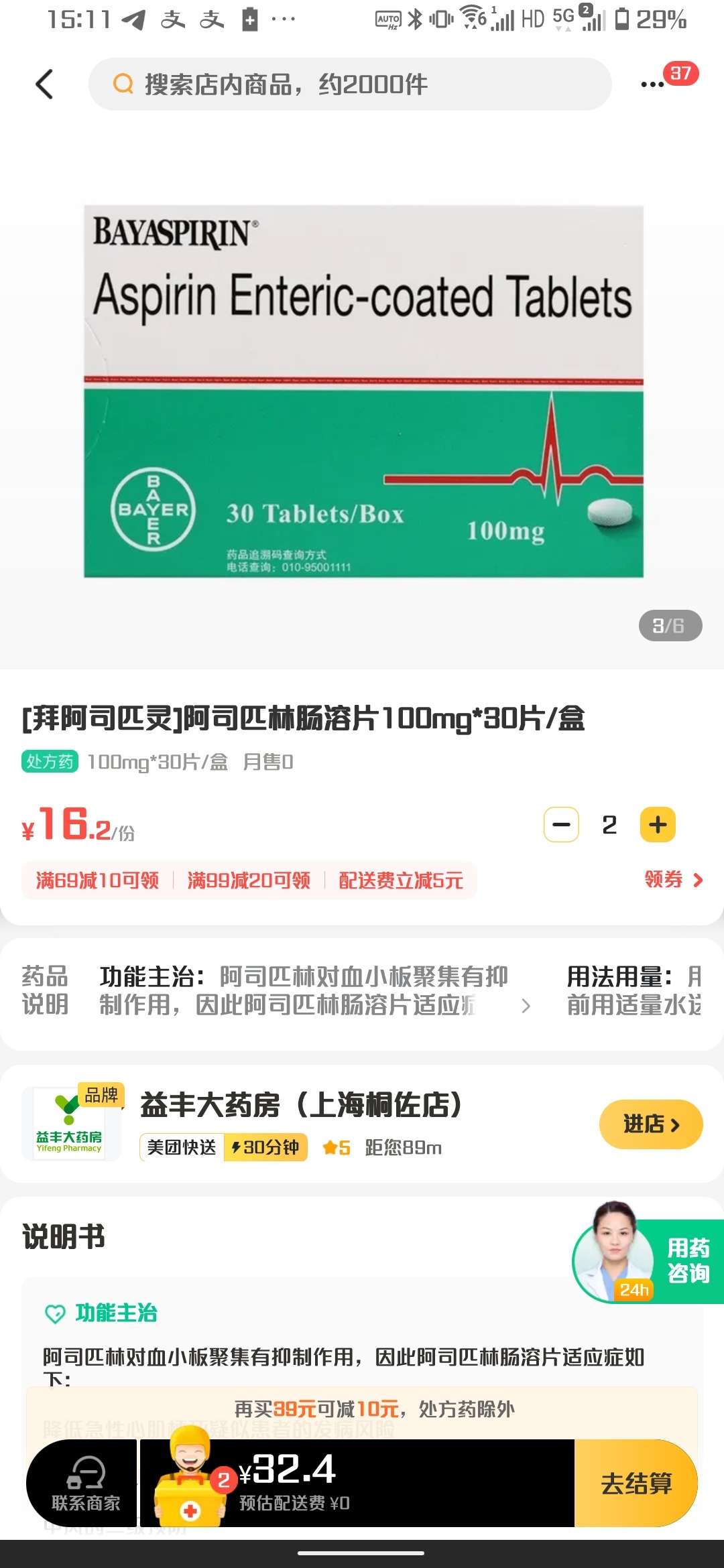The height and width of the screenshot is (1568, 724).
Task: Decrease quantity with the minus button
Action: [x=561, y=825]
